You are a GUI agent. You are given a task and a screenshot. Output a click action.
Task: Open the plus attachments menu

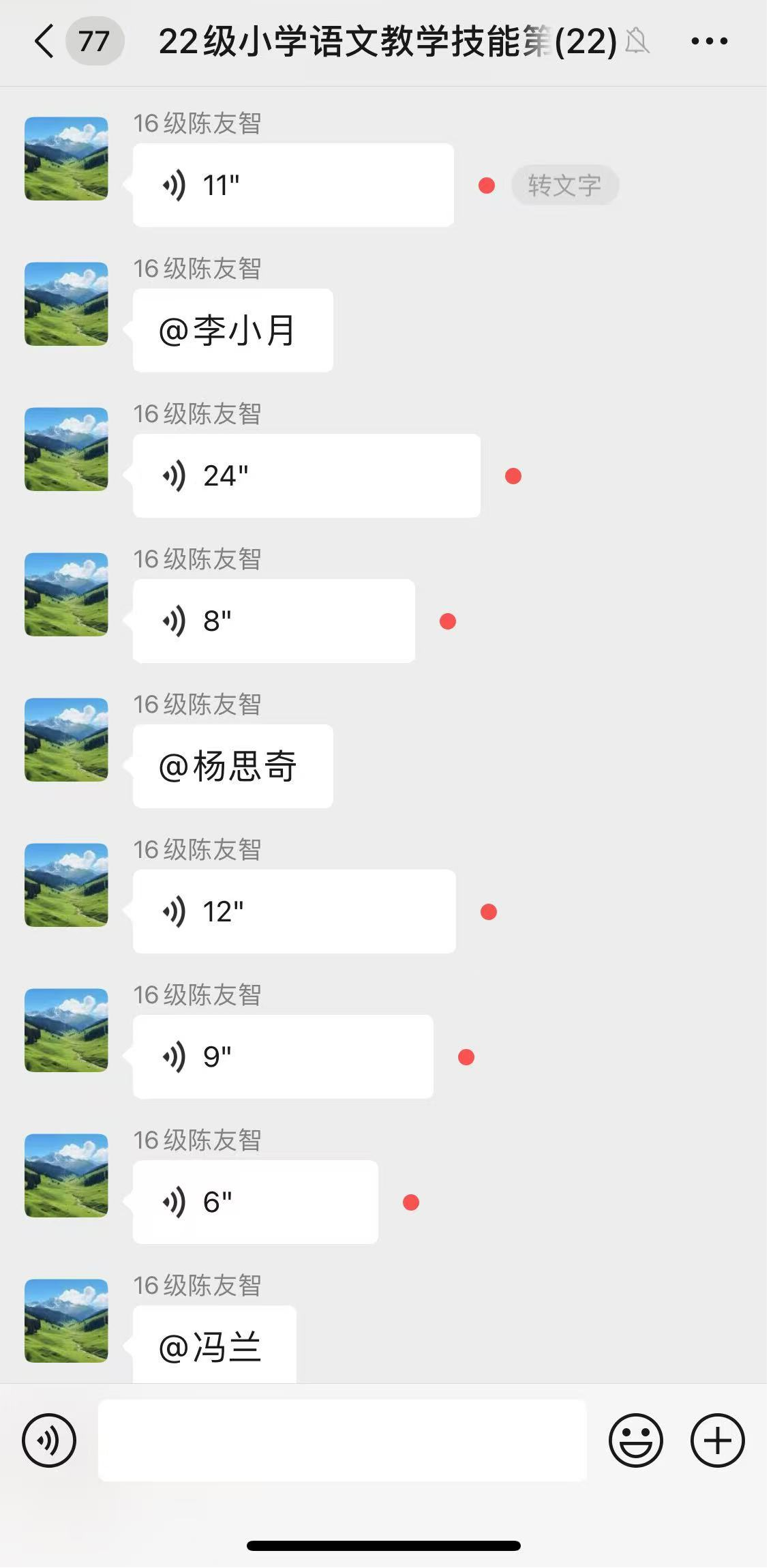[x=717, y=1440]
